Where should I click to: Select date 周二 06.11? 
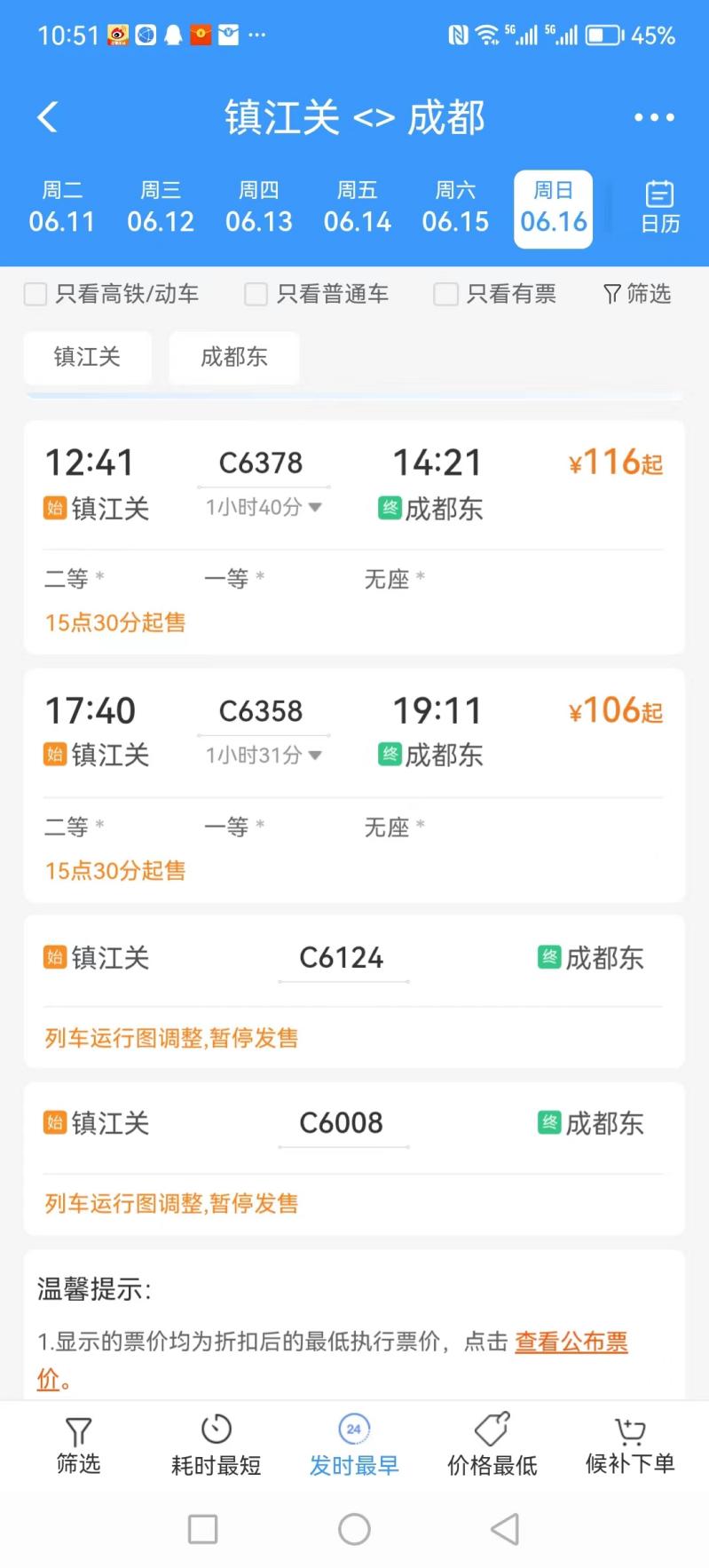[x=62, y=207]
